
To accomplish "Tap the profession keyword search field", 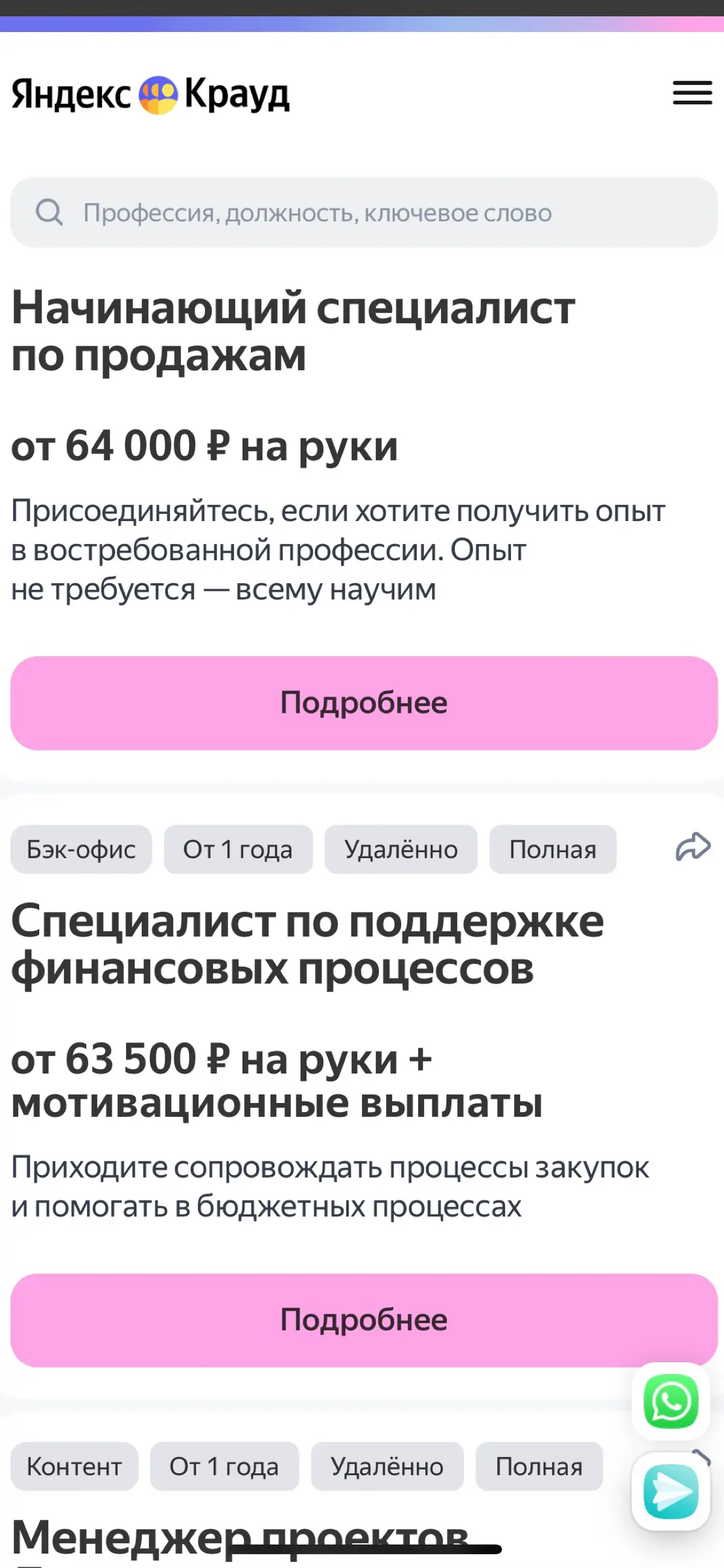I will (x=361, y=212).
